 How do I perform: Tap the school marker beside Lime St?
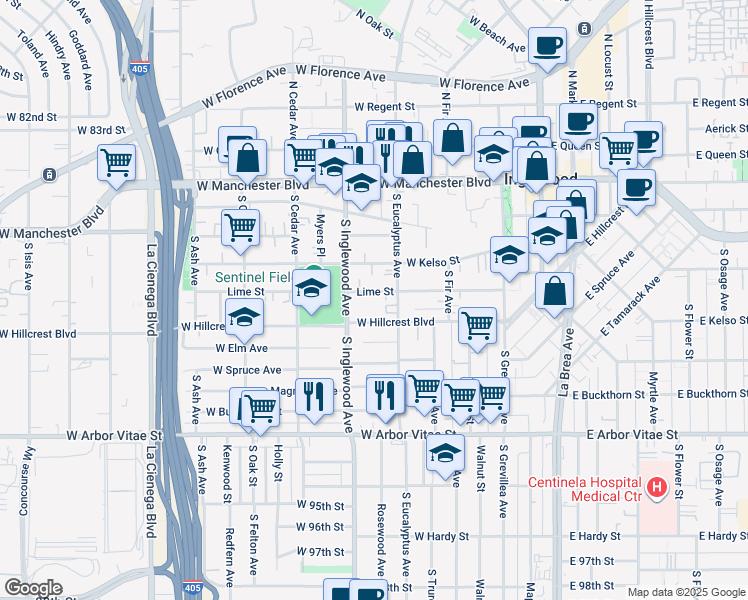(311, 289)
